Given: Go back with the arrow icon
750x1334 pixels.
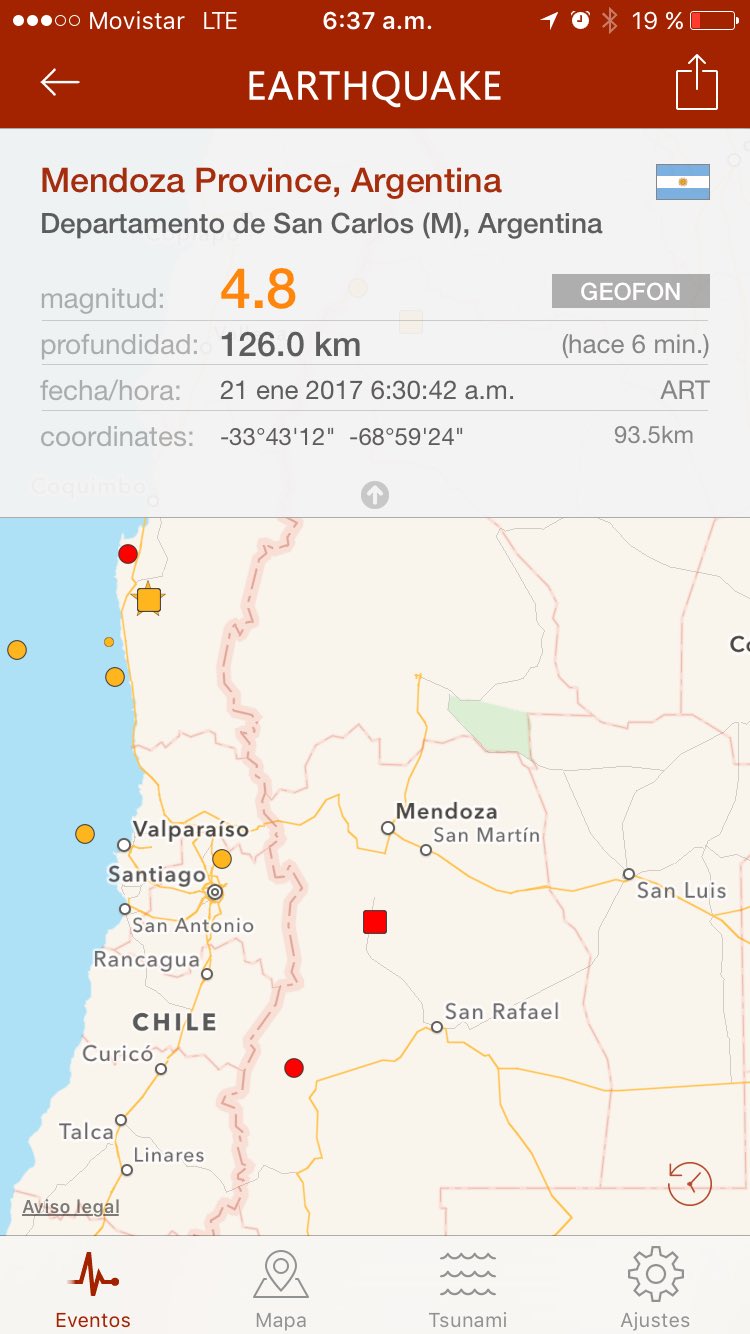Looking at the screenshot, I should coord(60,83).
